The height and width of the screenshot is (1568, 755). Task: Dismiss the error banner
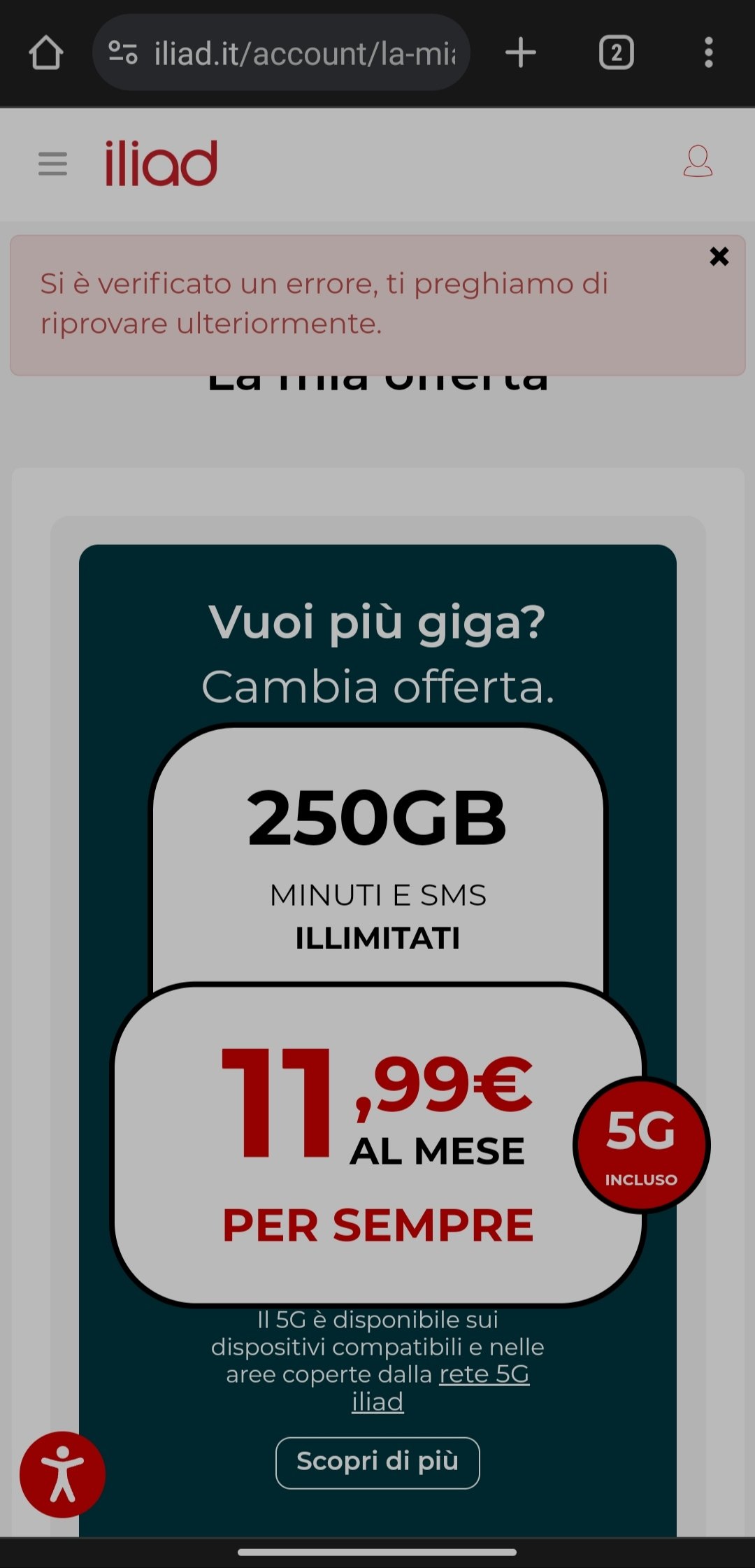coord(719,257)
